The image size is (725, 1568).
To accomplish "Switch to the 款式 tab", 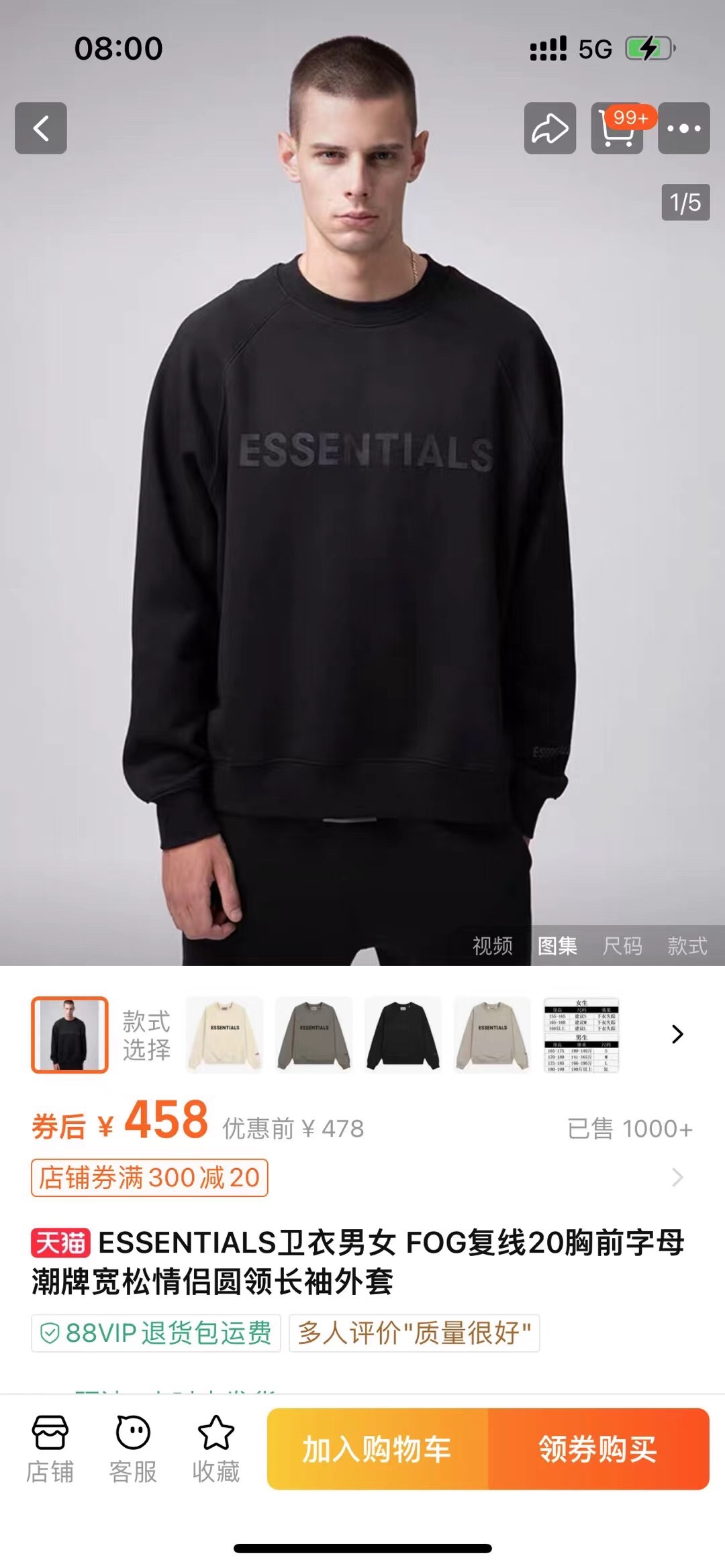I will pyautogui.click(x=687, y=945).
